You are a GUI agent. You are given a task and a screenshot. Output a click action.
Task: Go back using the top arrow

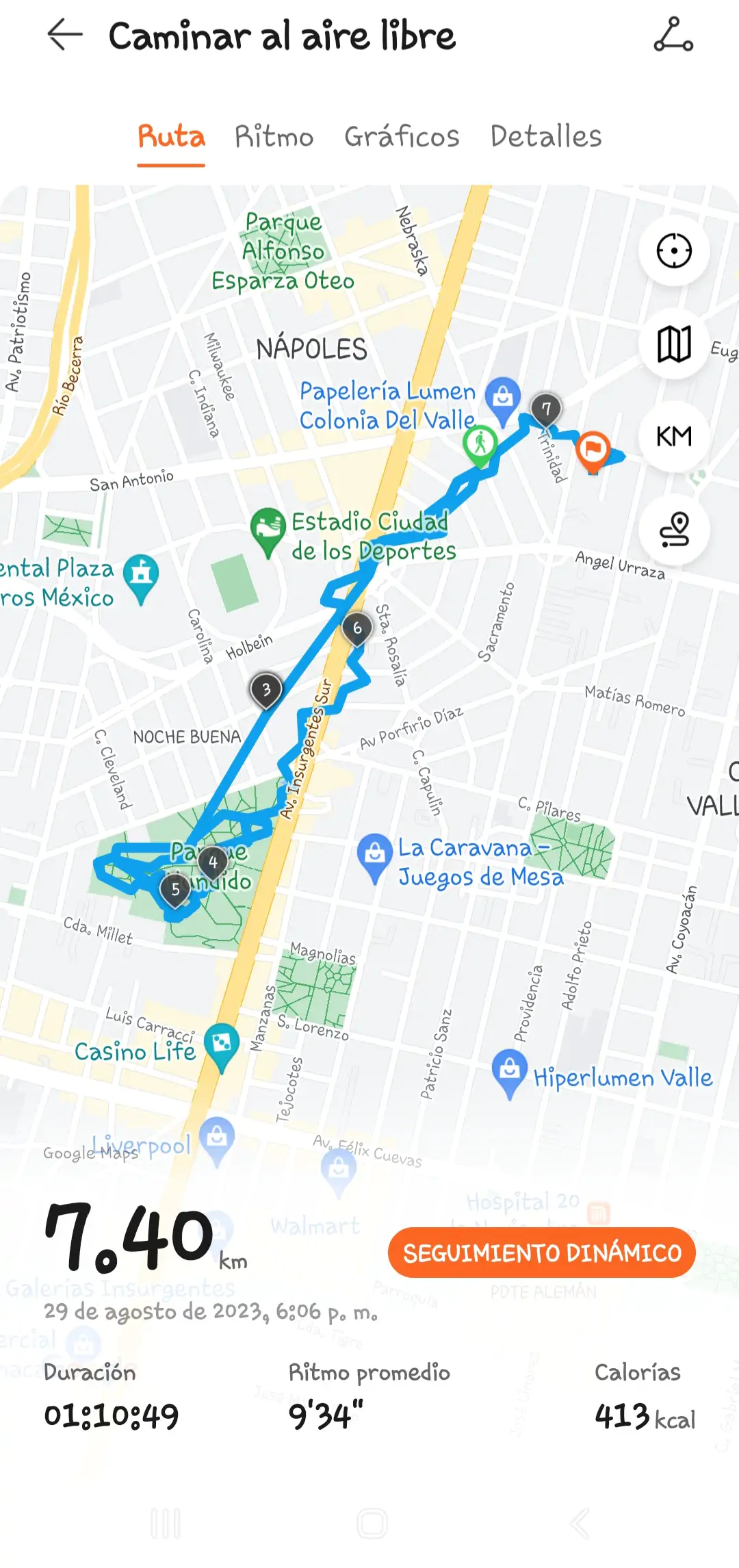[65, 35]
